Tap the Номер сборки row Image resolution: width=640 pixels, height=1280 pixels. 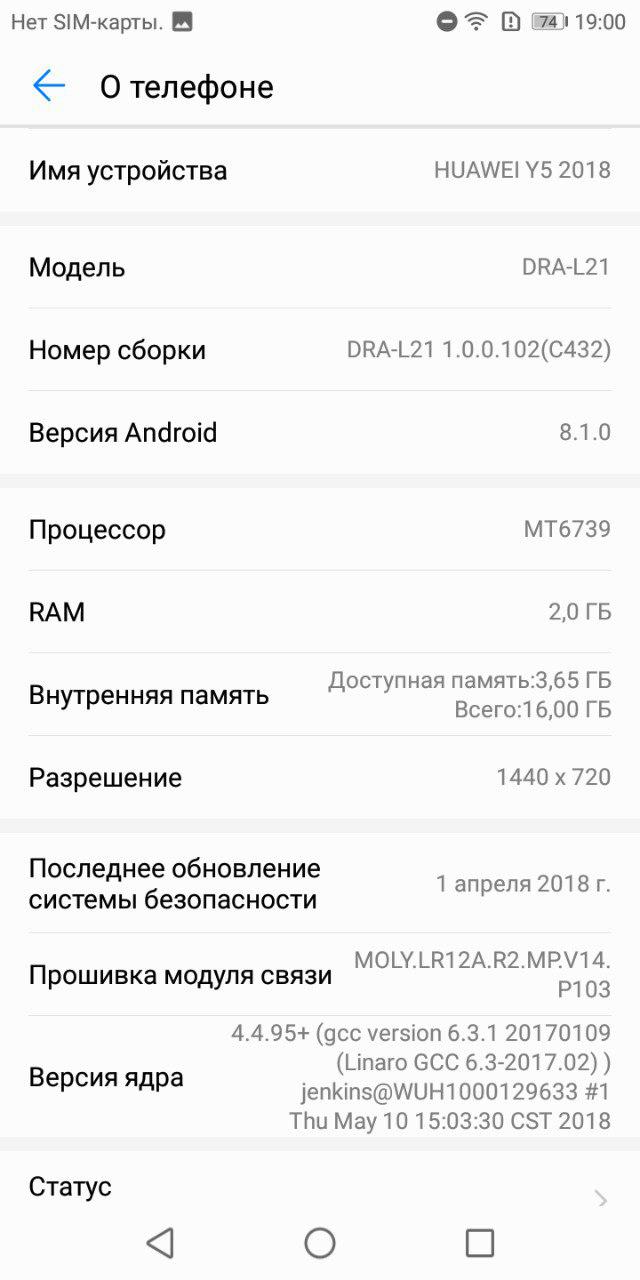320,350
